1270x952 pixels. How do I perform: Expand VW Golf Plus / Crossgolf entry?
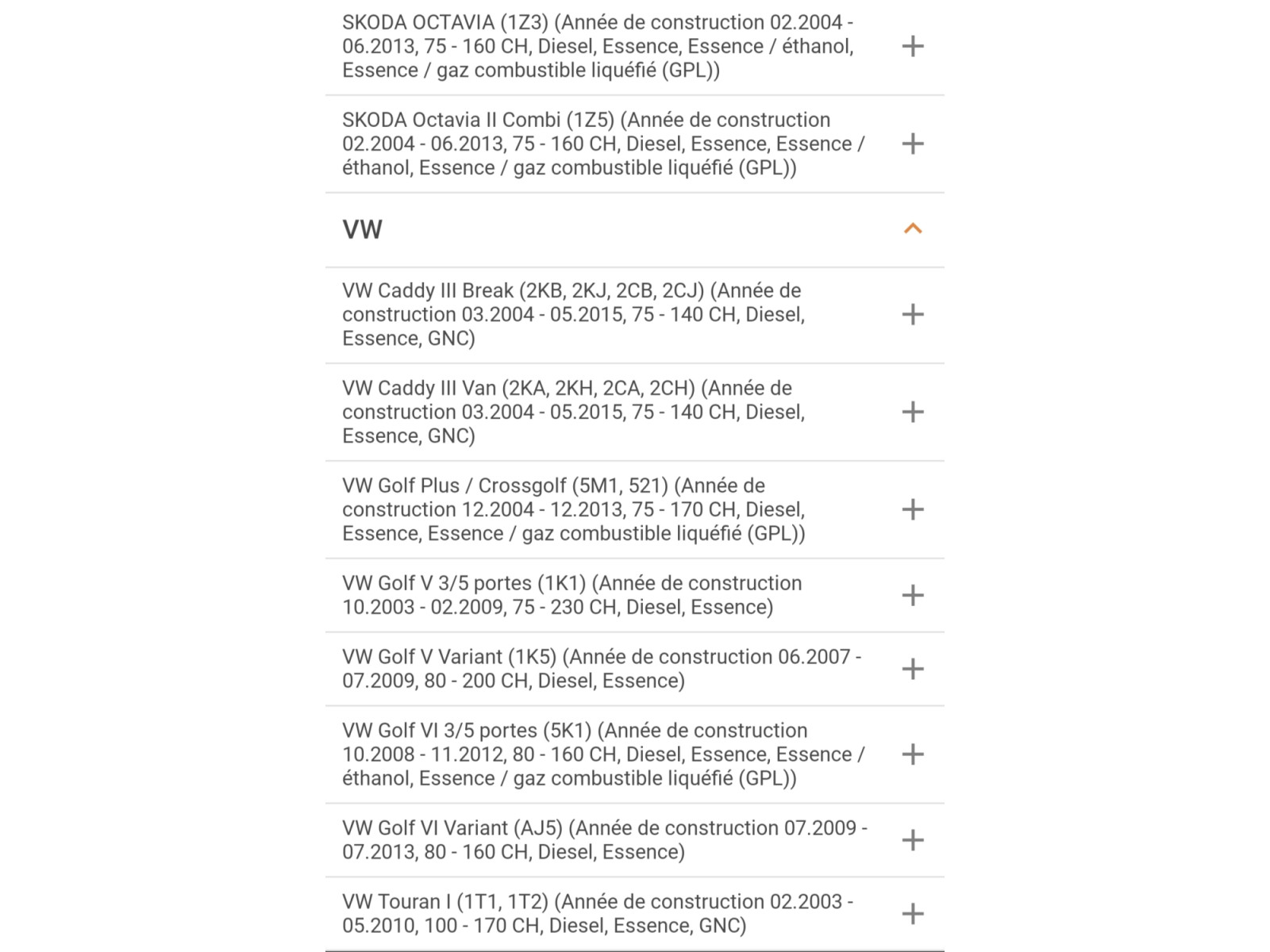point(912,509)
